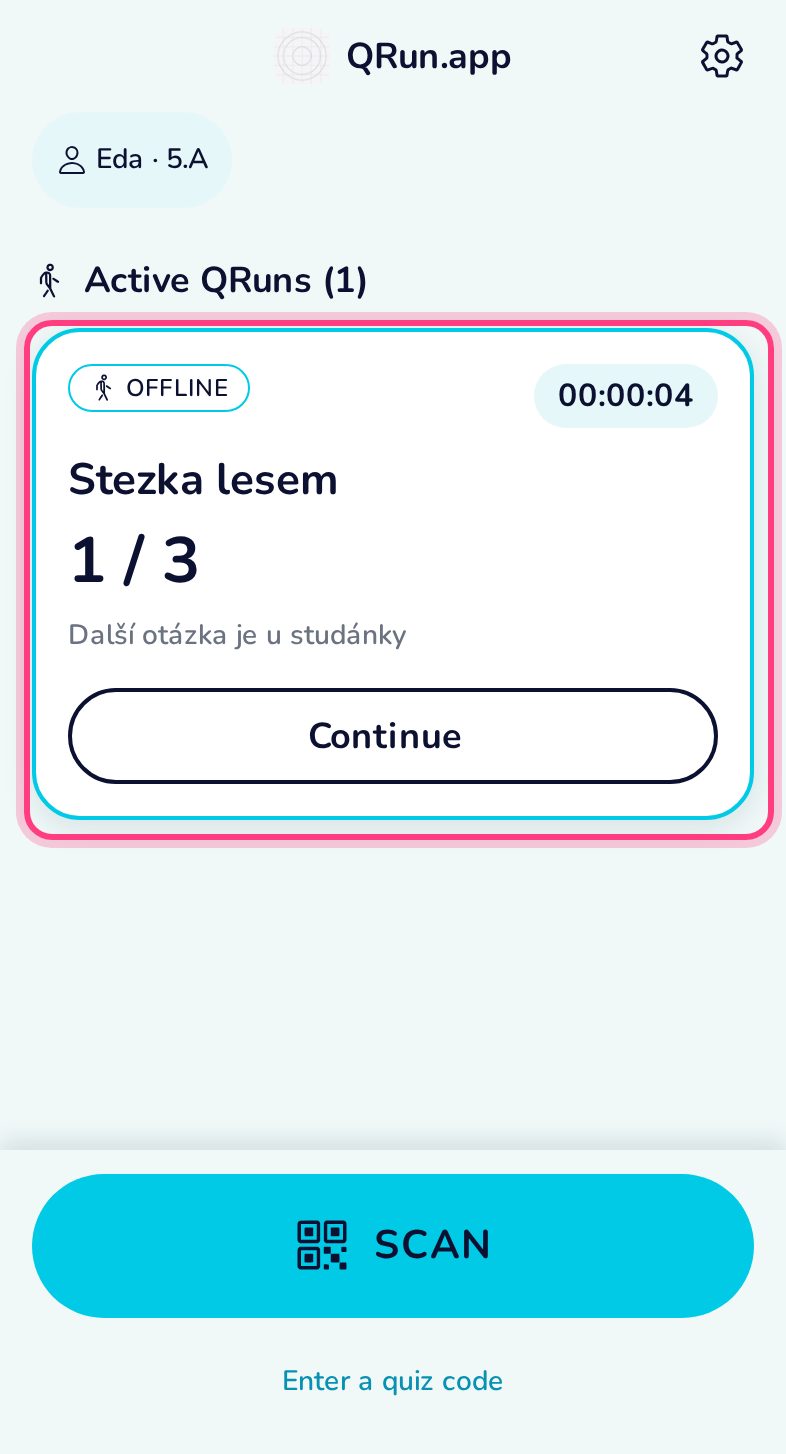Tap Continue on Stezka lesem
786x1454 pixels.
point(393,736)
